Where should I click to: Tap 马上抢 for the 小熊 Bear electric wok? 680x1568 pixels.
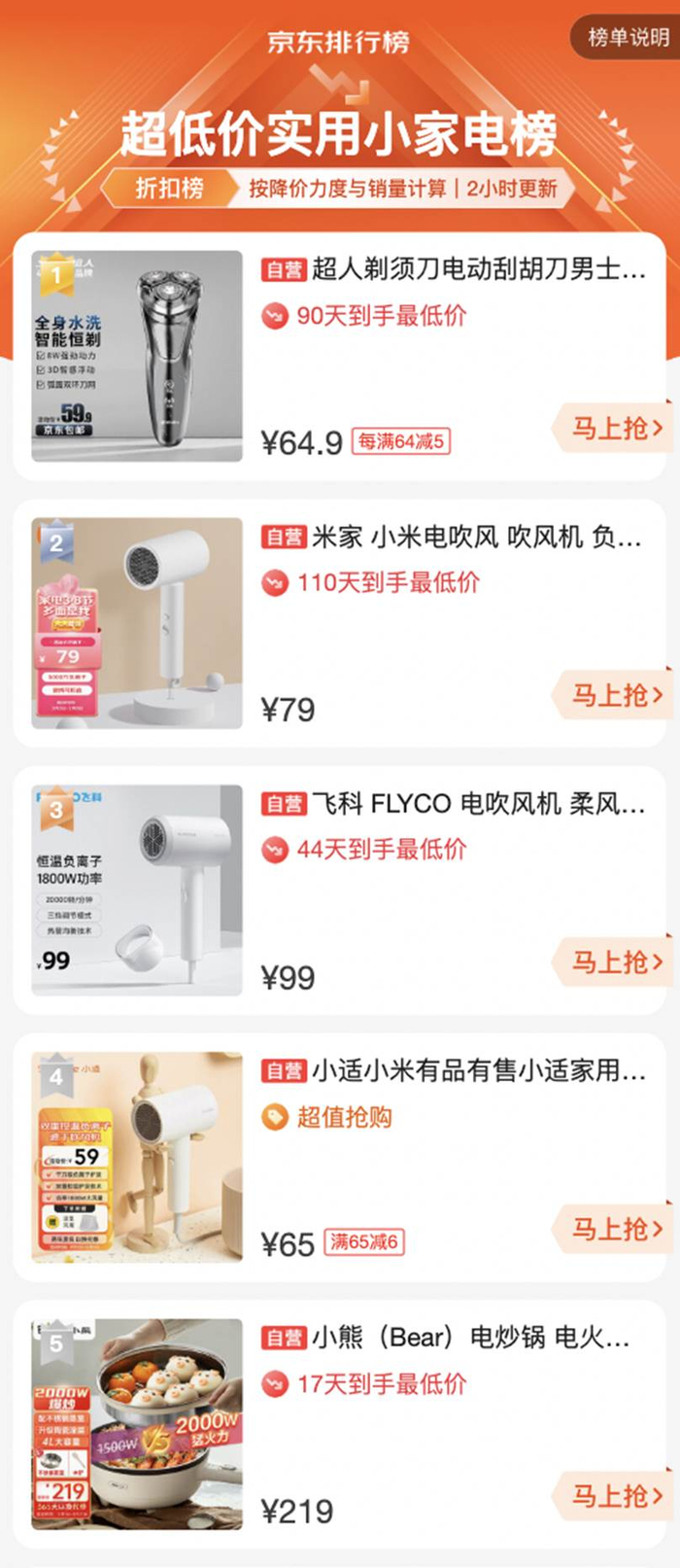[616, 1495]
